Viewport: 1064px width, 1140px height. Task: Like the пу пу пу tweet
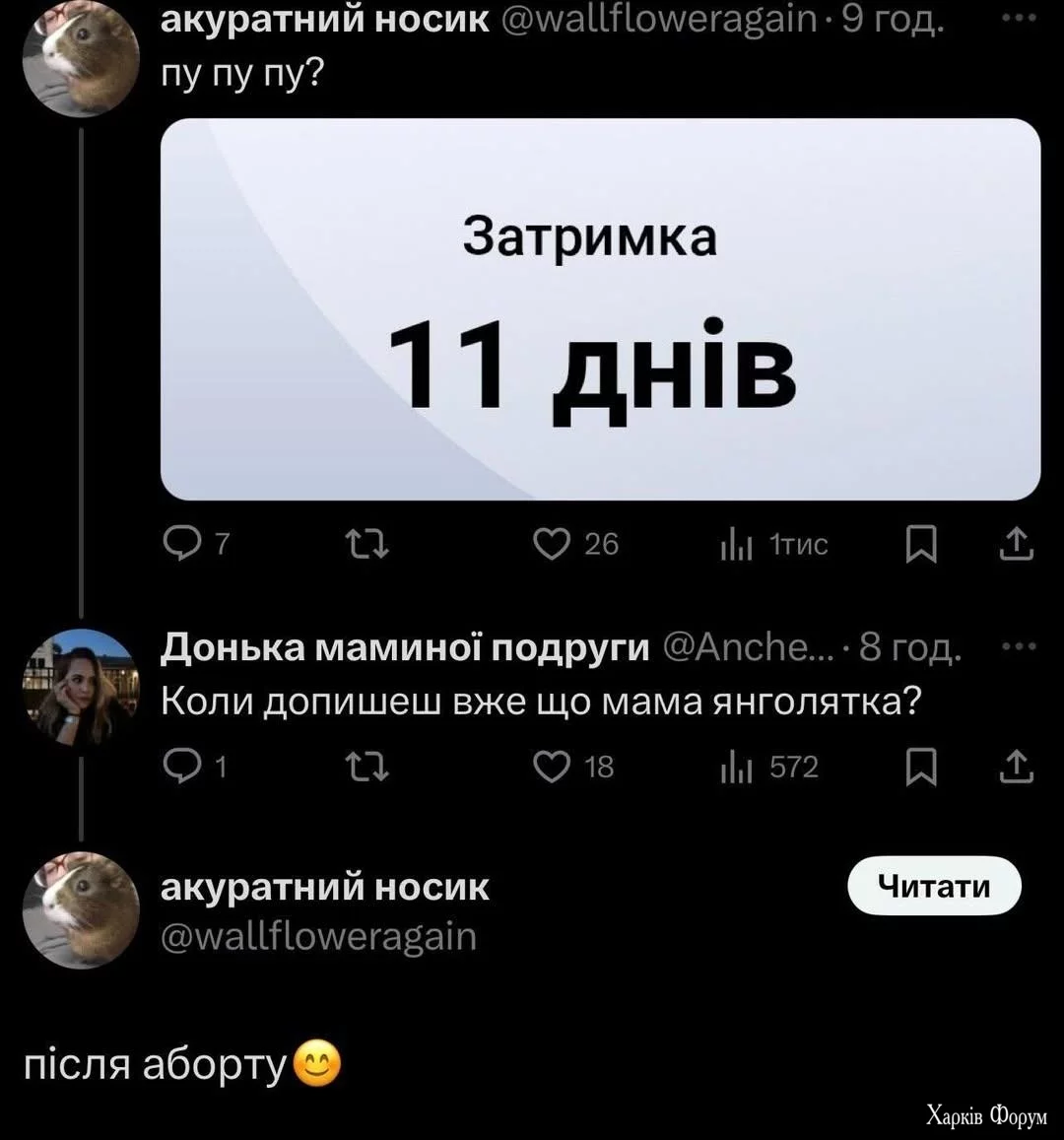tap(551, 544)
